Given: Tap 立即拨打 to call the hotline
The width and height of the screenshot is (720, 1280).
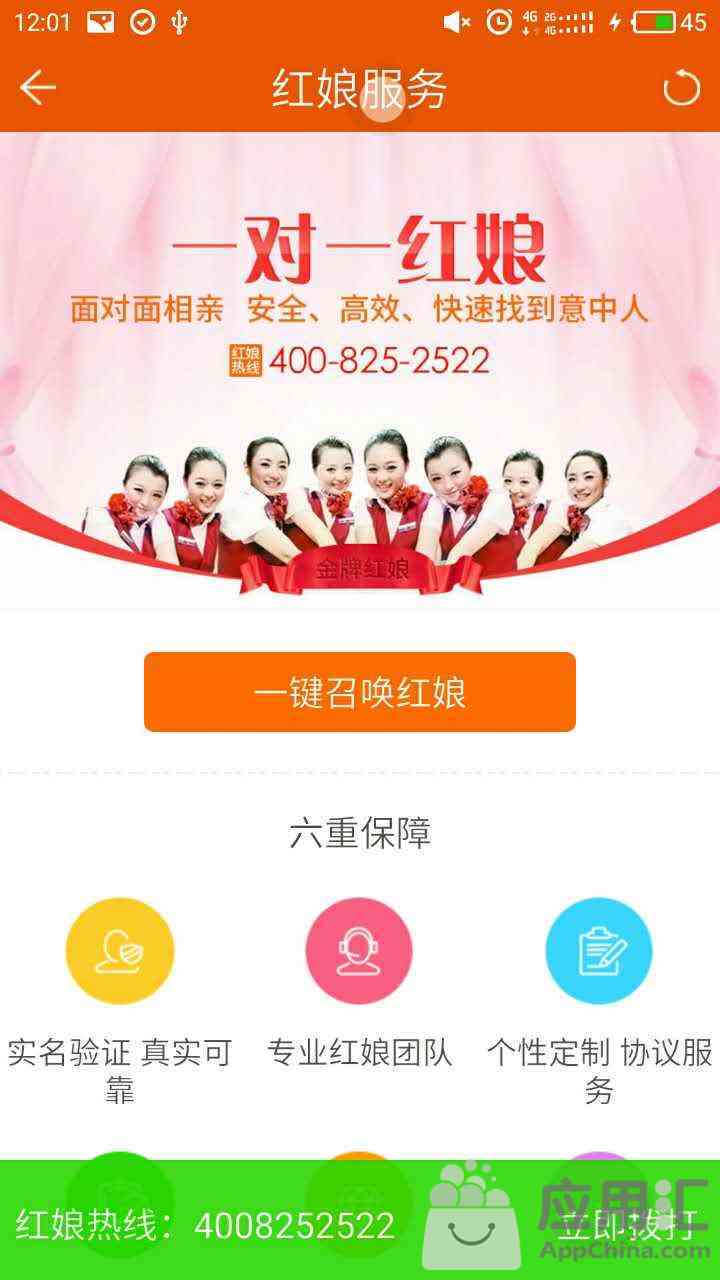Looking at the screenshot, I should coord(627,1224).
